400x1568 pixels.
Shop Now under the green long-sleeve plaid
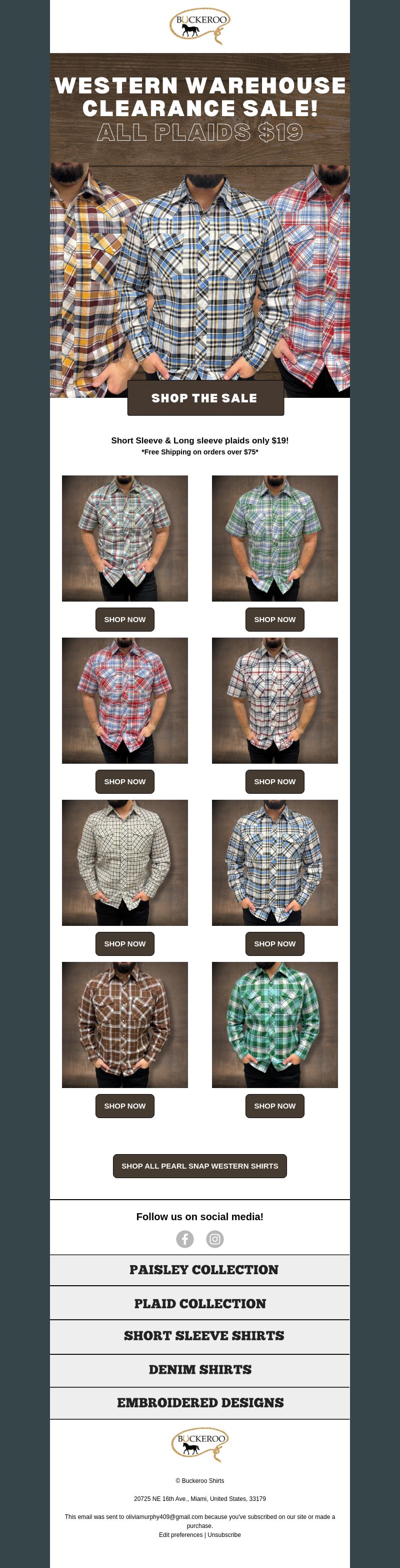pyautogui.click(x=275, y=1106)
